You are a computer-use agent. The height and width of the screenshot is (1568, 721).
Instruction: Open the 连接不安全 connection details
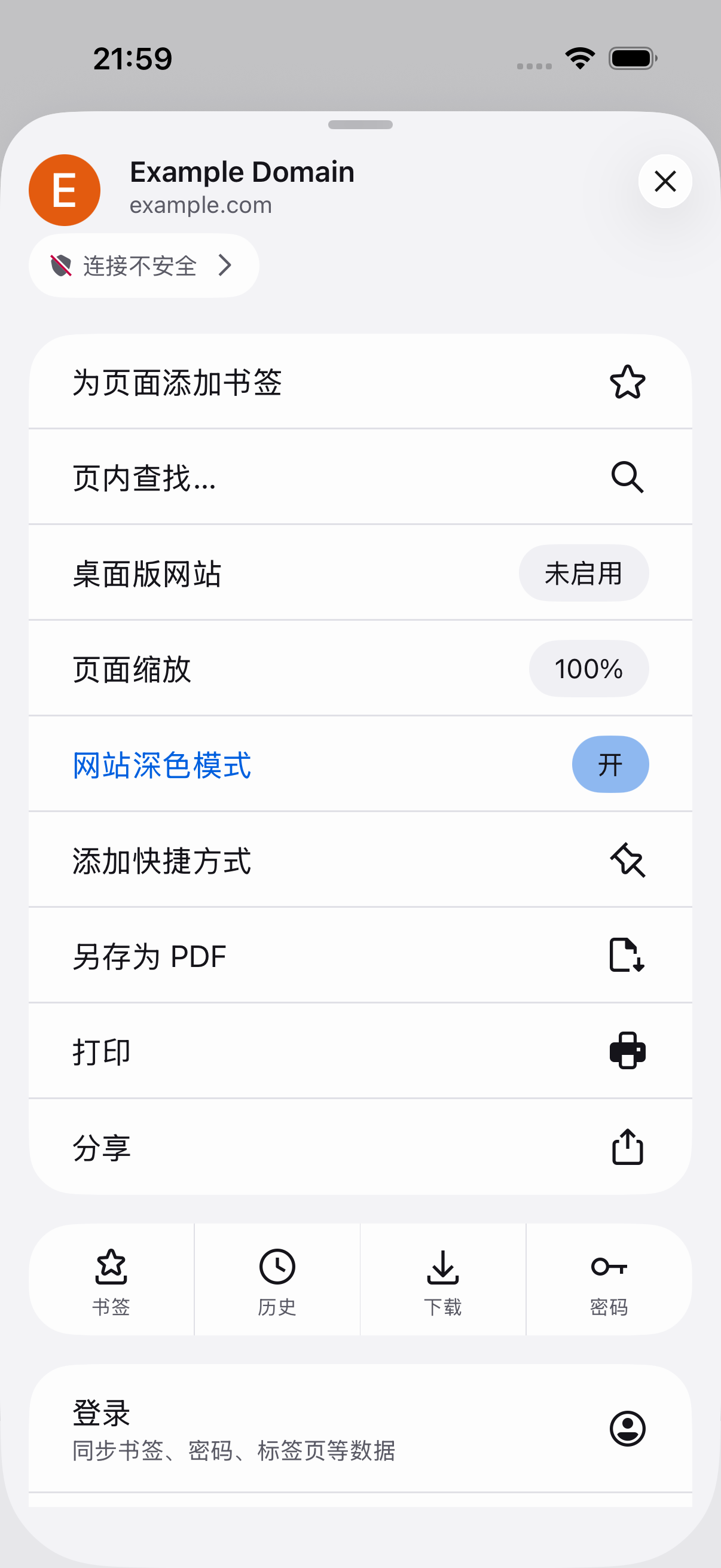(x=143, y=266)
